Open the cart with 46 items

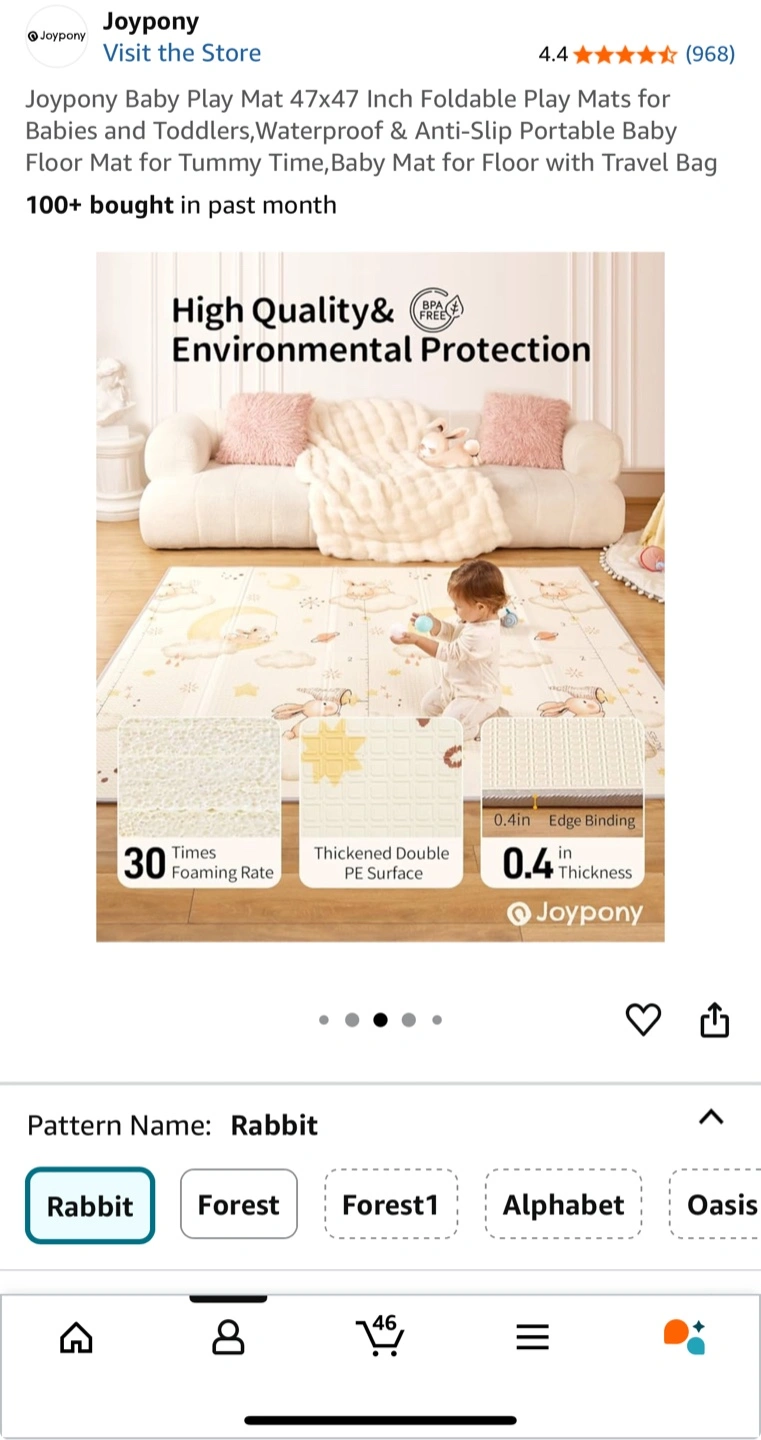380,1336
